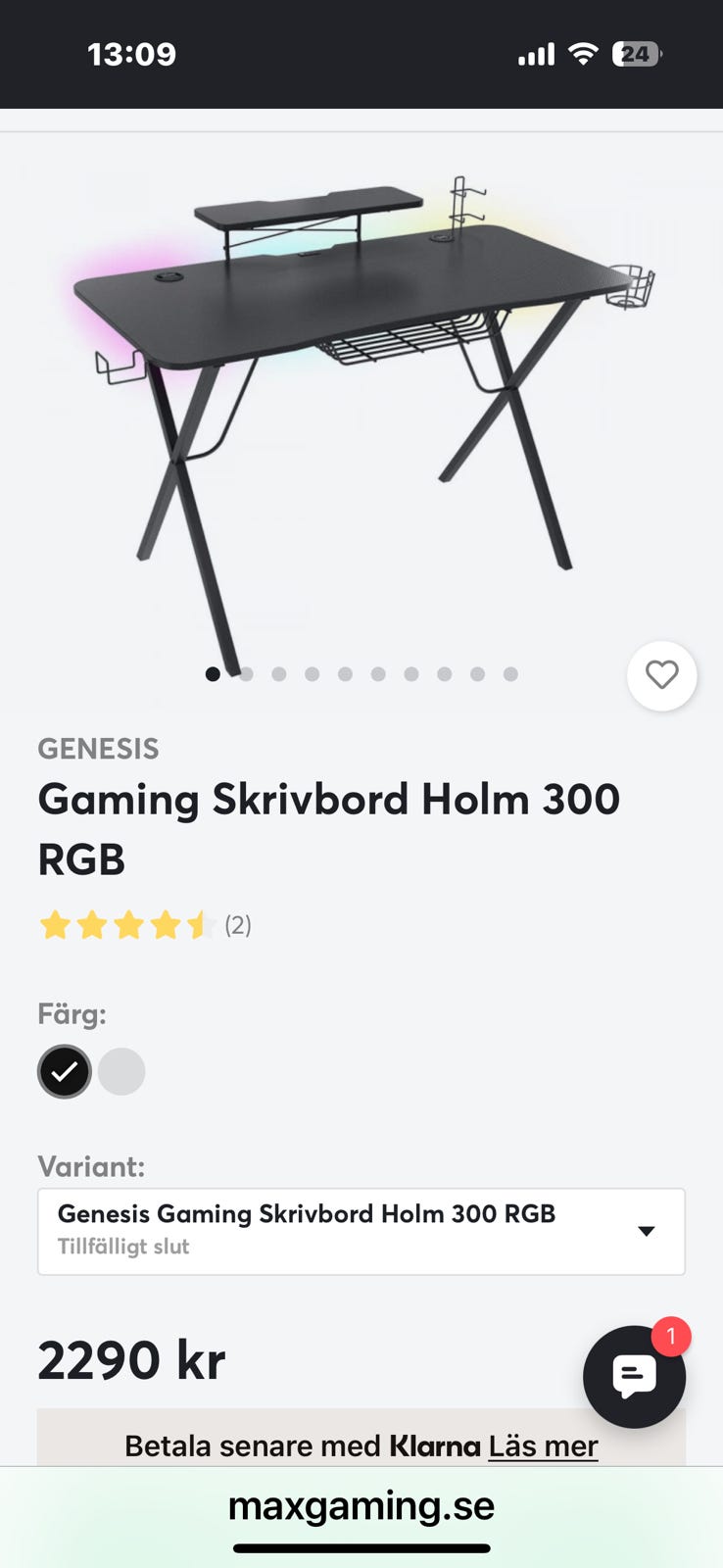This screenshot has width=723, height=1568.
Task: Tap the battery indicator showing 24
Action: tap(637, 54)
